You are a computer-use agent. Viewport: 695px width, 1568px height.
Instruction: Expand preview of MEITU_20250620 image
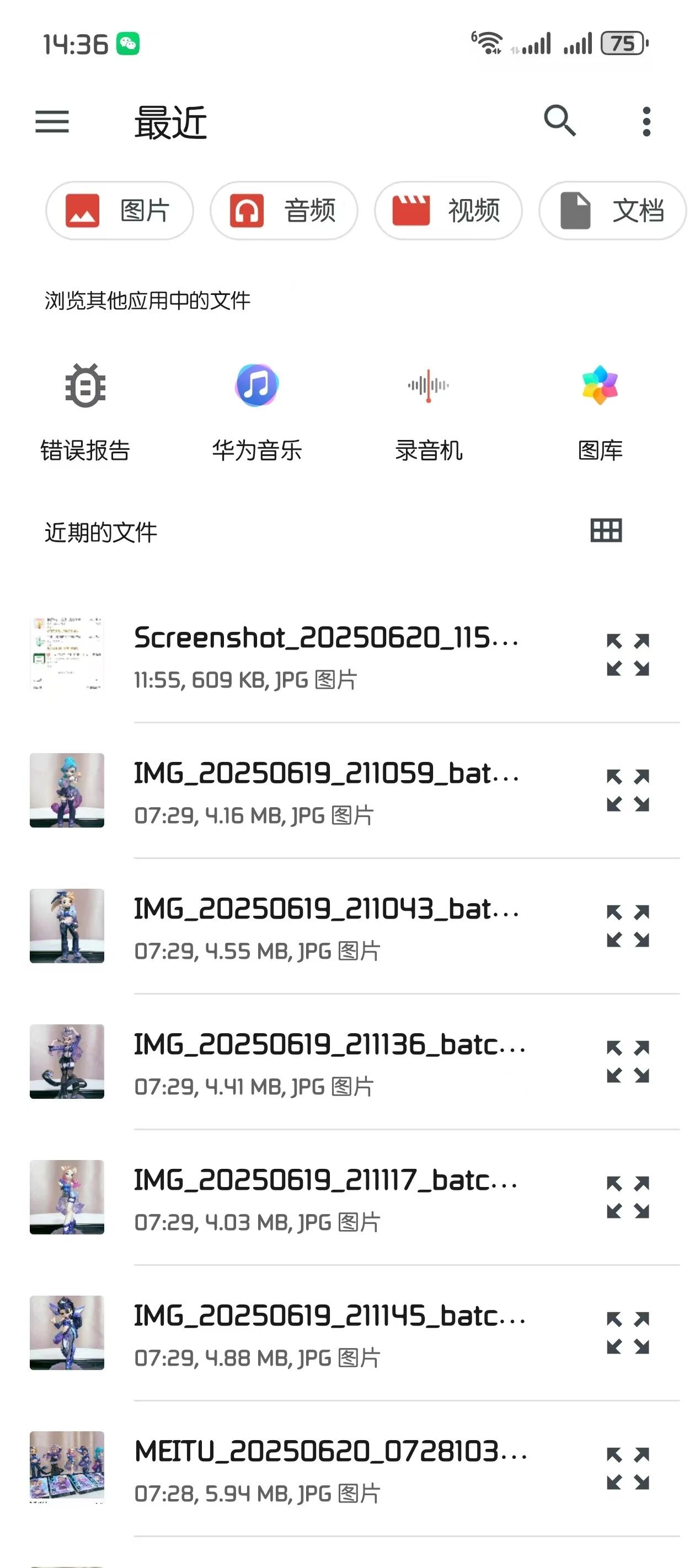627,1469
